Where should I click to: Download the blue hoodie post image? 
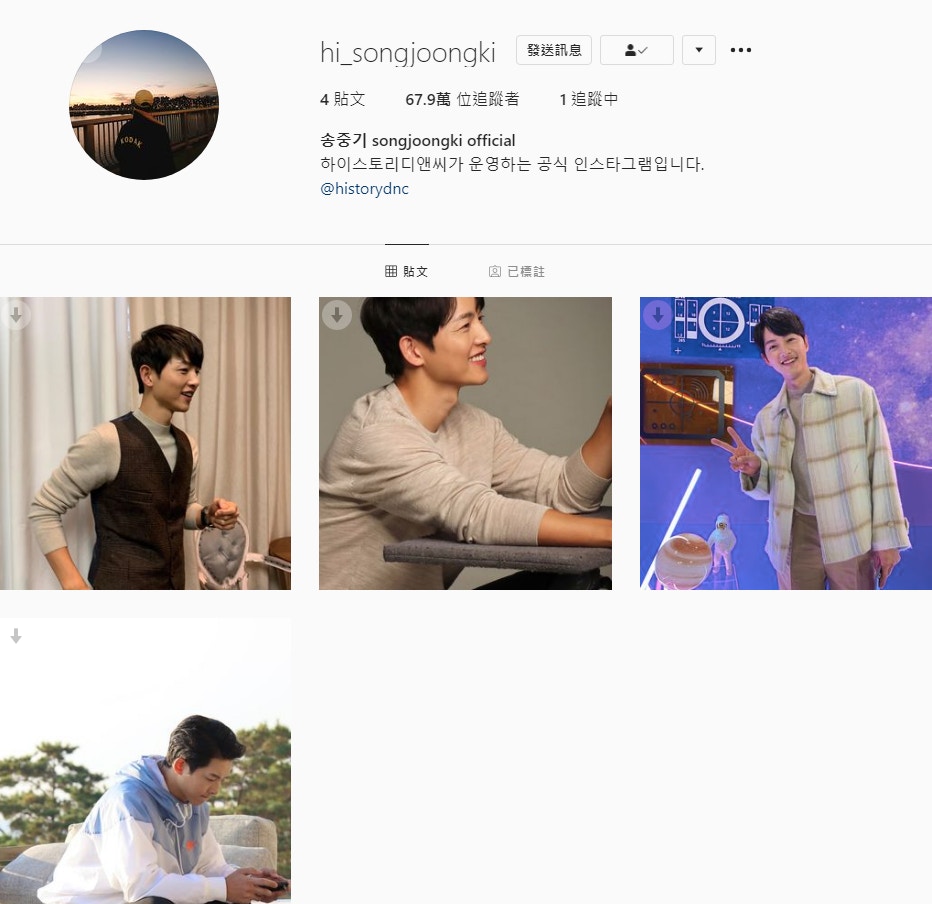tap(16, 636)
